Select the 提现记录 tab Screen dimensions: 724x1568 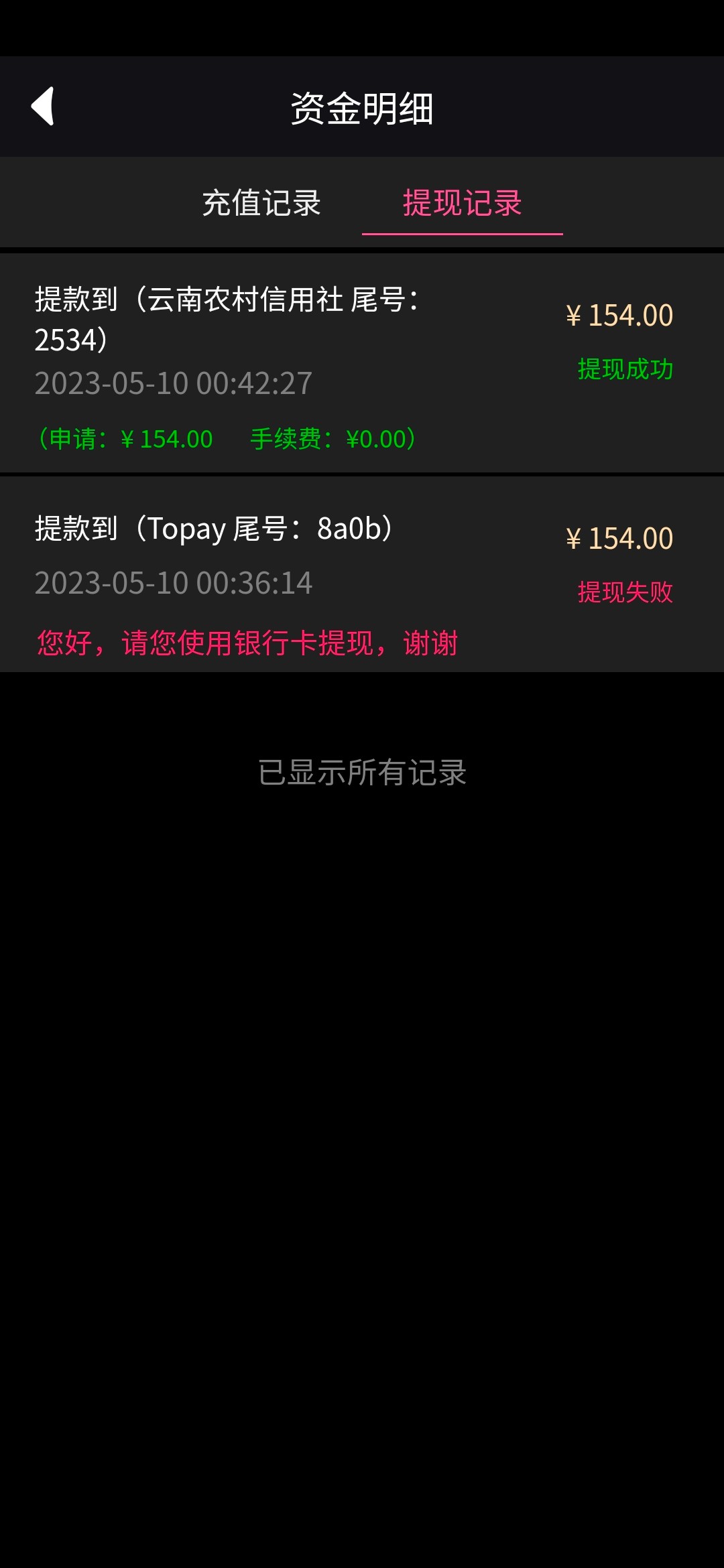pyautogui.click(x=462, y=203)
